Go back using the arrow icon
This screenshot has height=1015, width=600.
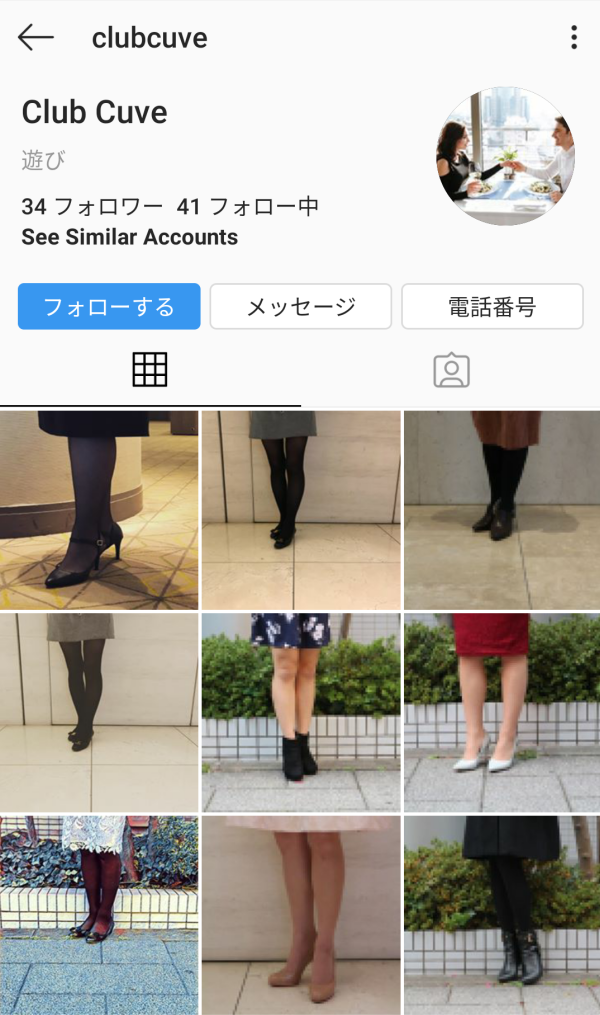36,38
